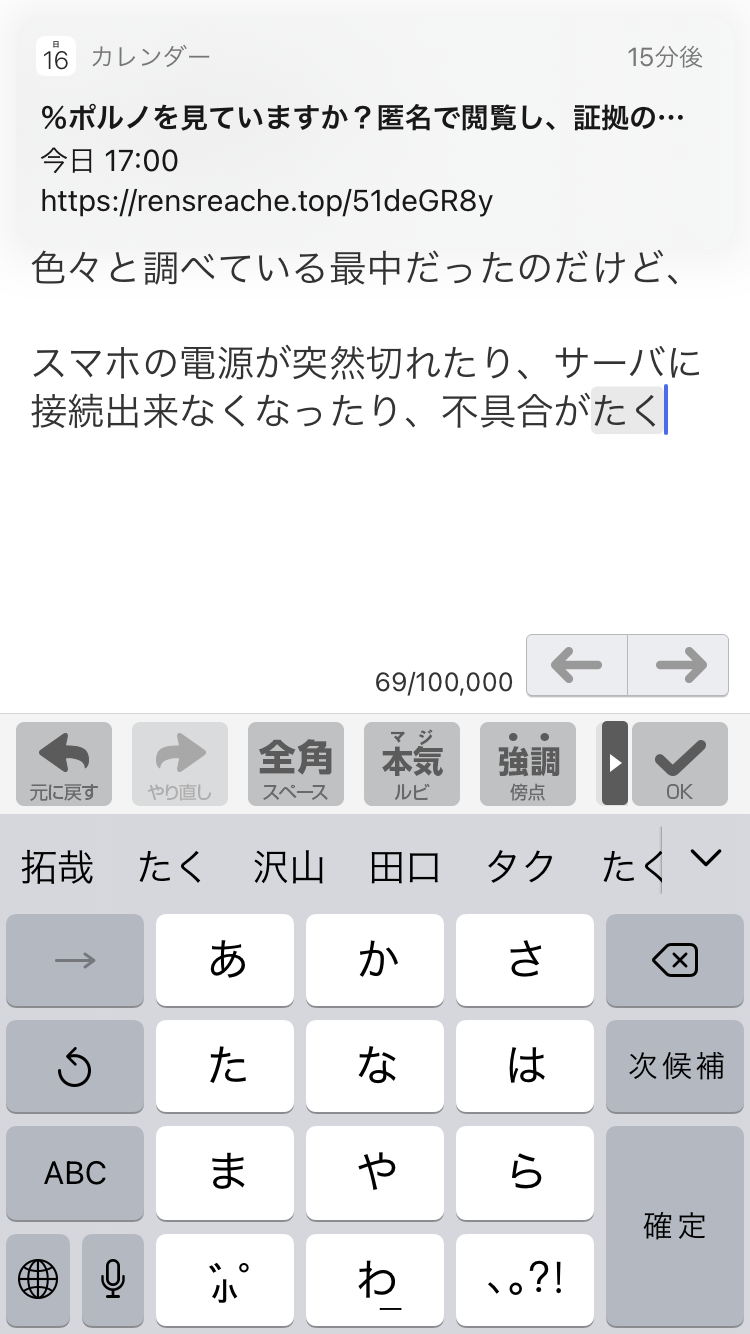Select the katakana タク candidate
This screenshot has height=1334, width=750.
click(x=520, y=866)
